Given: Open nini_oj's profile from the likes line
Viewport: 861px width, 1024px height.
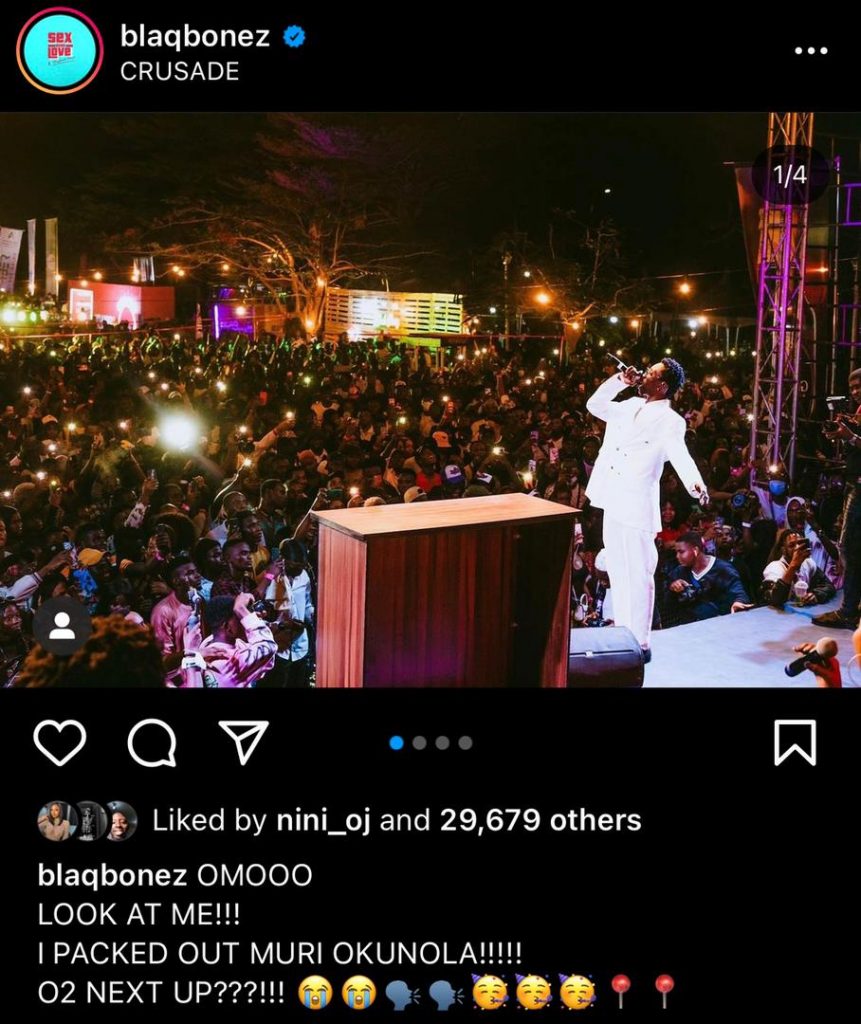Looking at the screenshot, I should (320, 821).
